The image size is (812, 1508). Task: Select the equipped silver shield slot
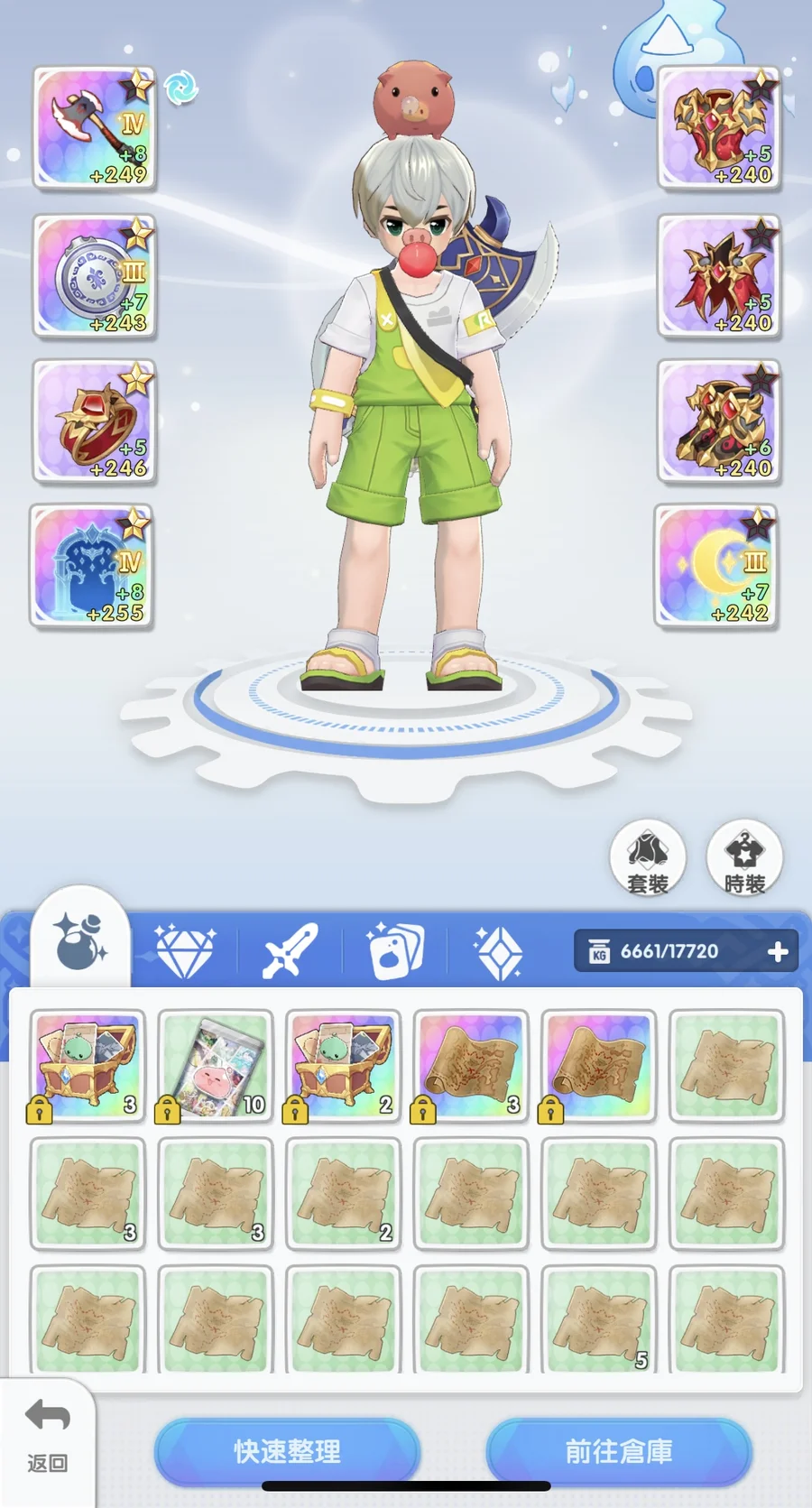pyautogui.click(x=95, y=276)
